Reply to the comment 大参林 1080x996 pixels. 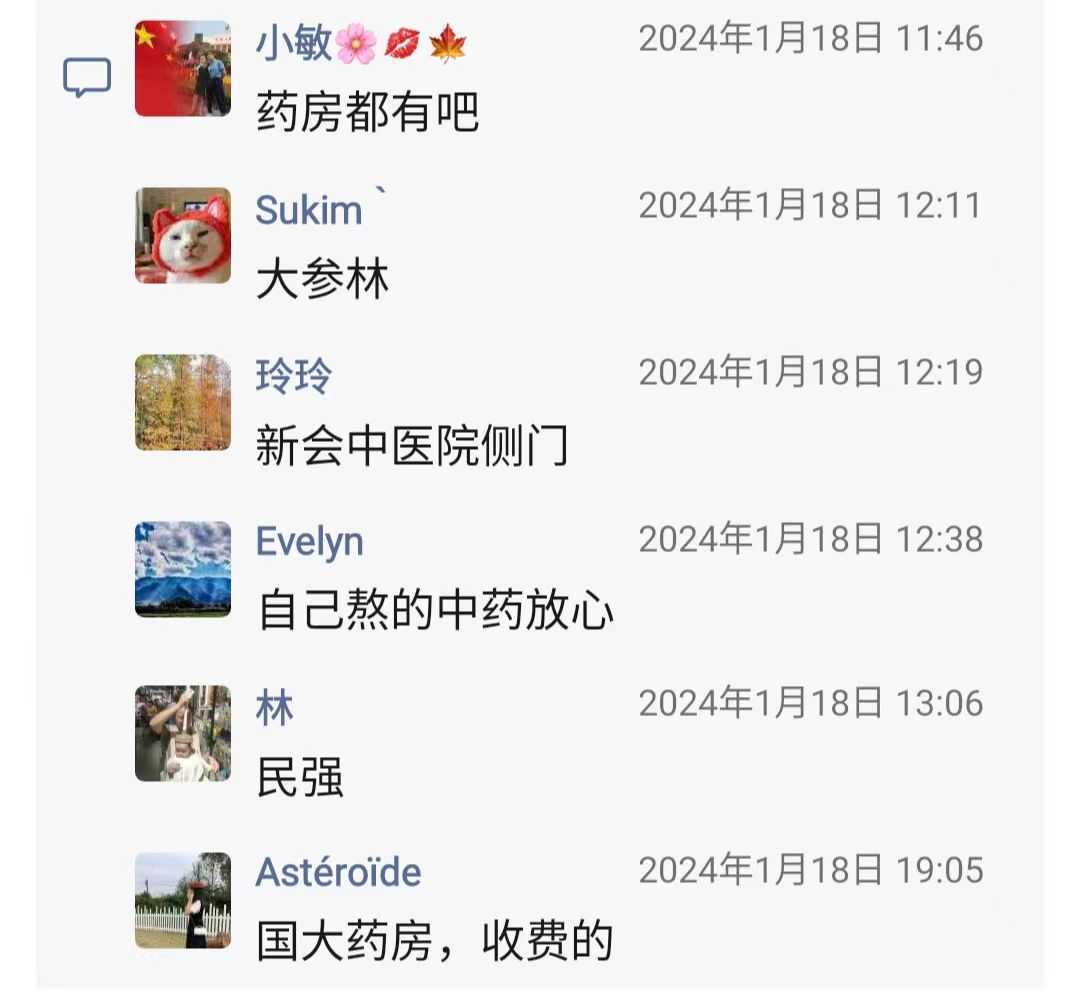[322, 279]
